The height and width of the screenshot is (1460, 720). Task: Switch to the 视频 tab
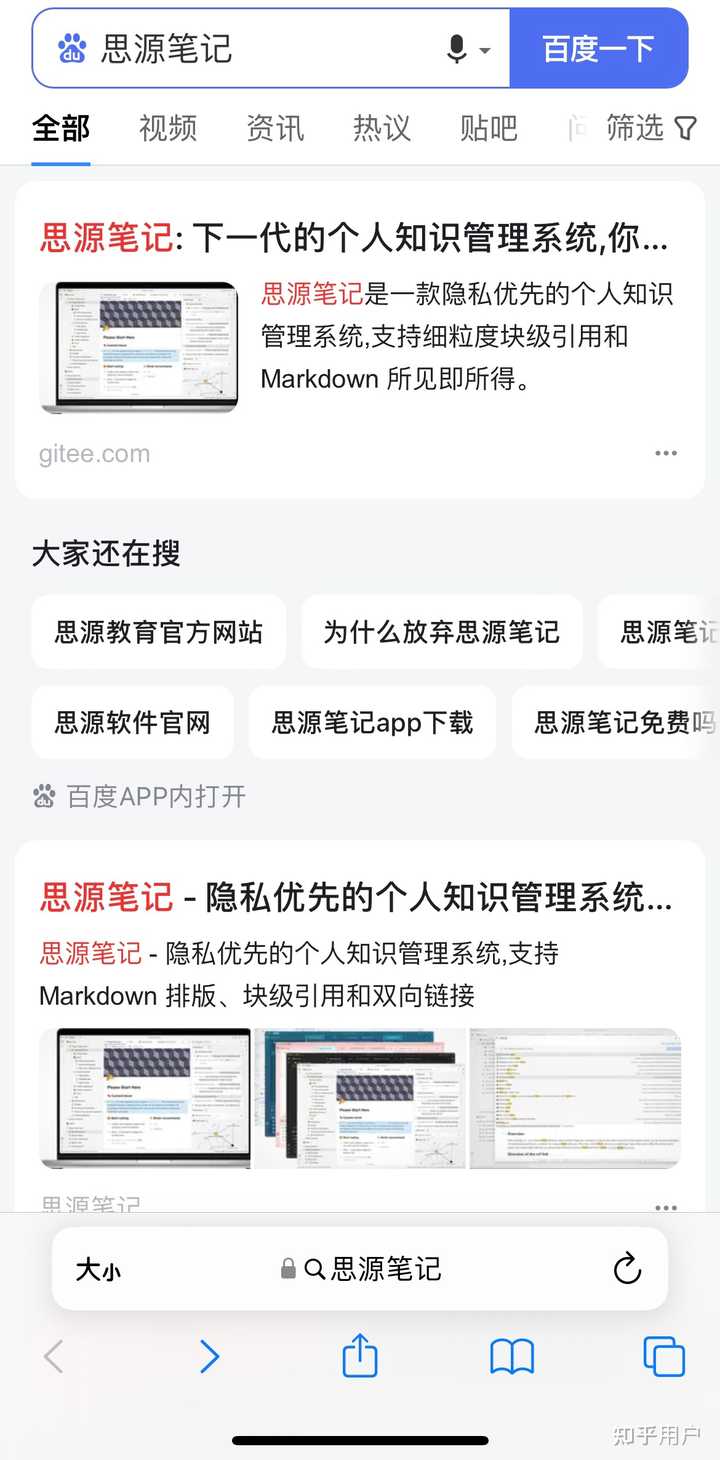click(x=167, y=128)
